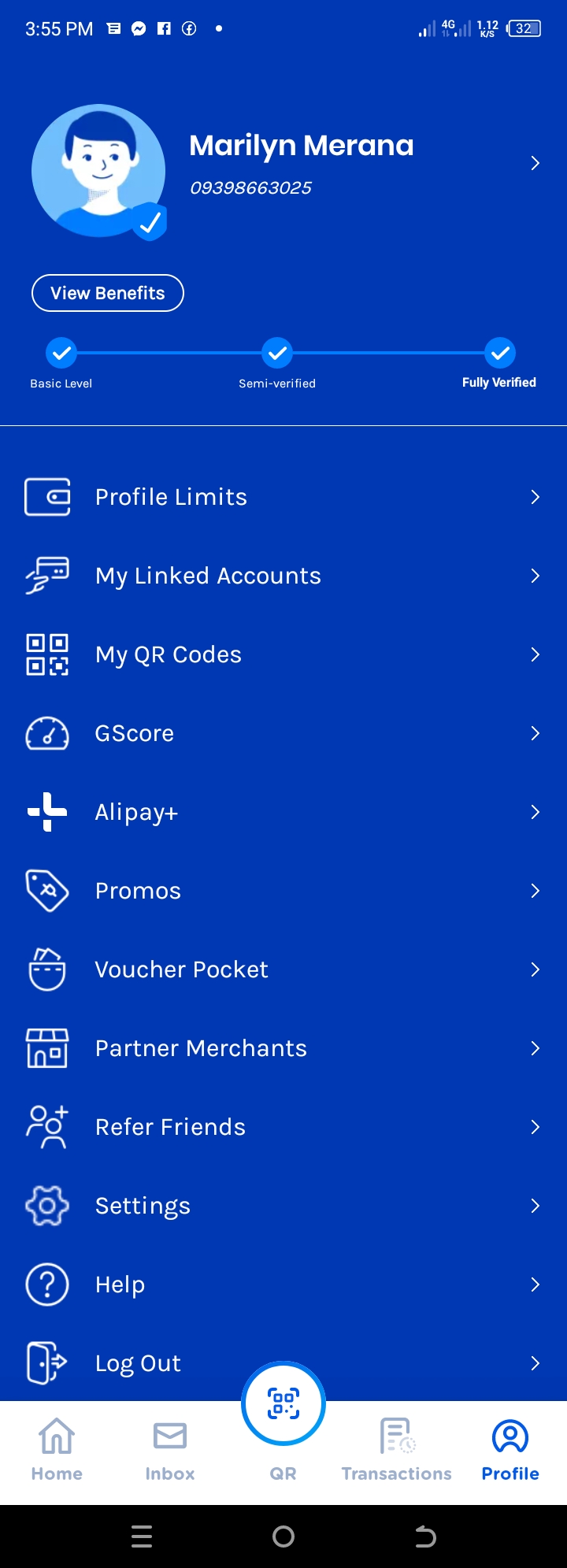Image resolution: width=567 pixels, height=1568 pixels.
Task: Switch to the Transactions tab
Action: tap(397, 1450)
